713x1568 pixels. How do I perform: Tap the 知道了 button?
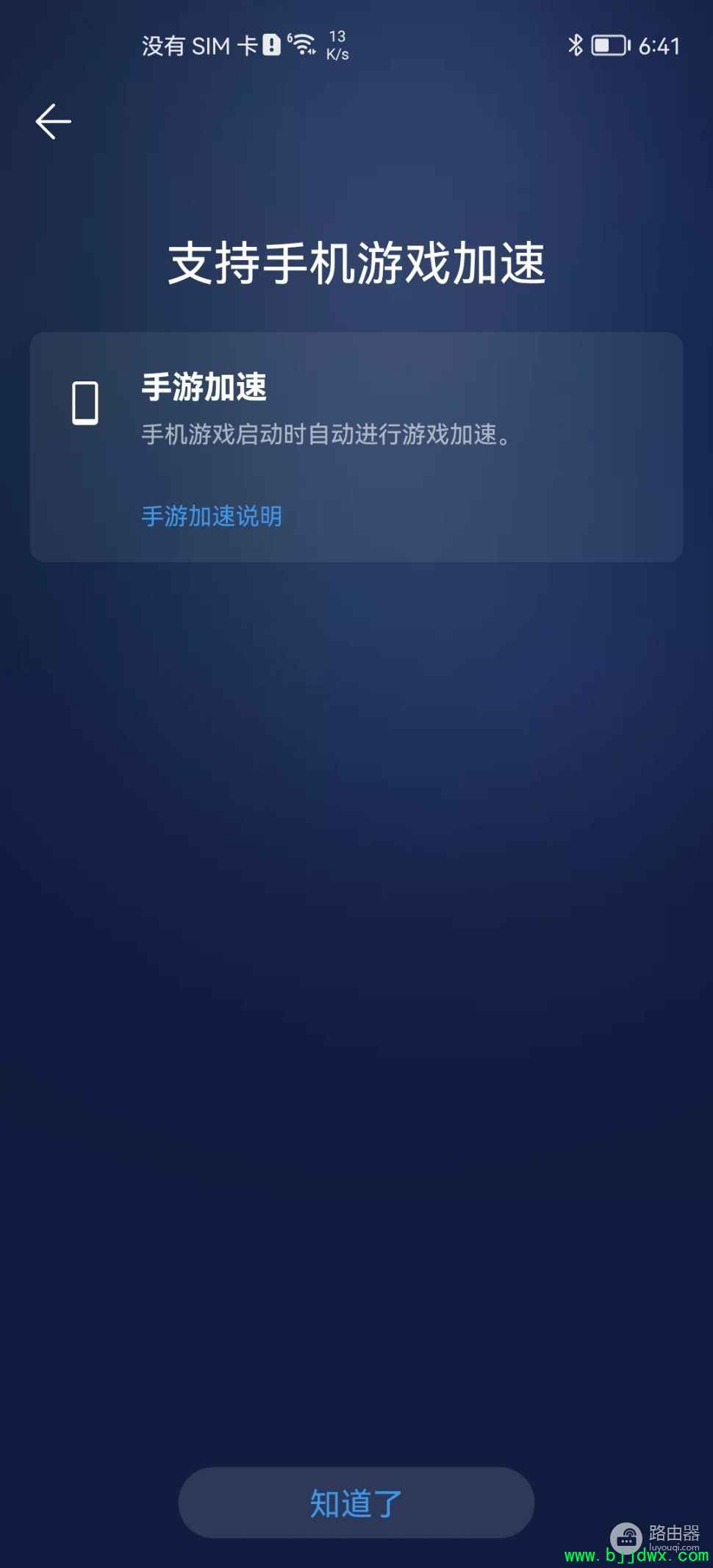tap(356, 1503)
